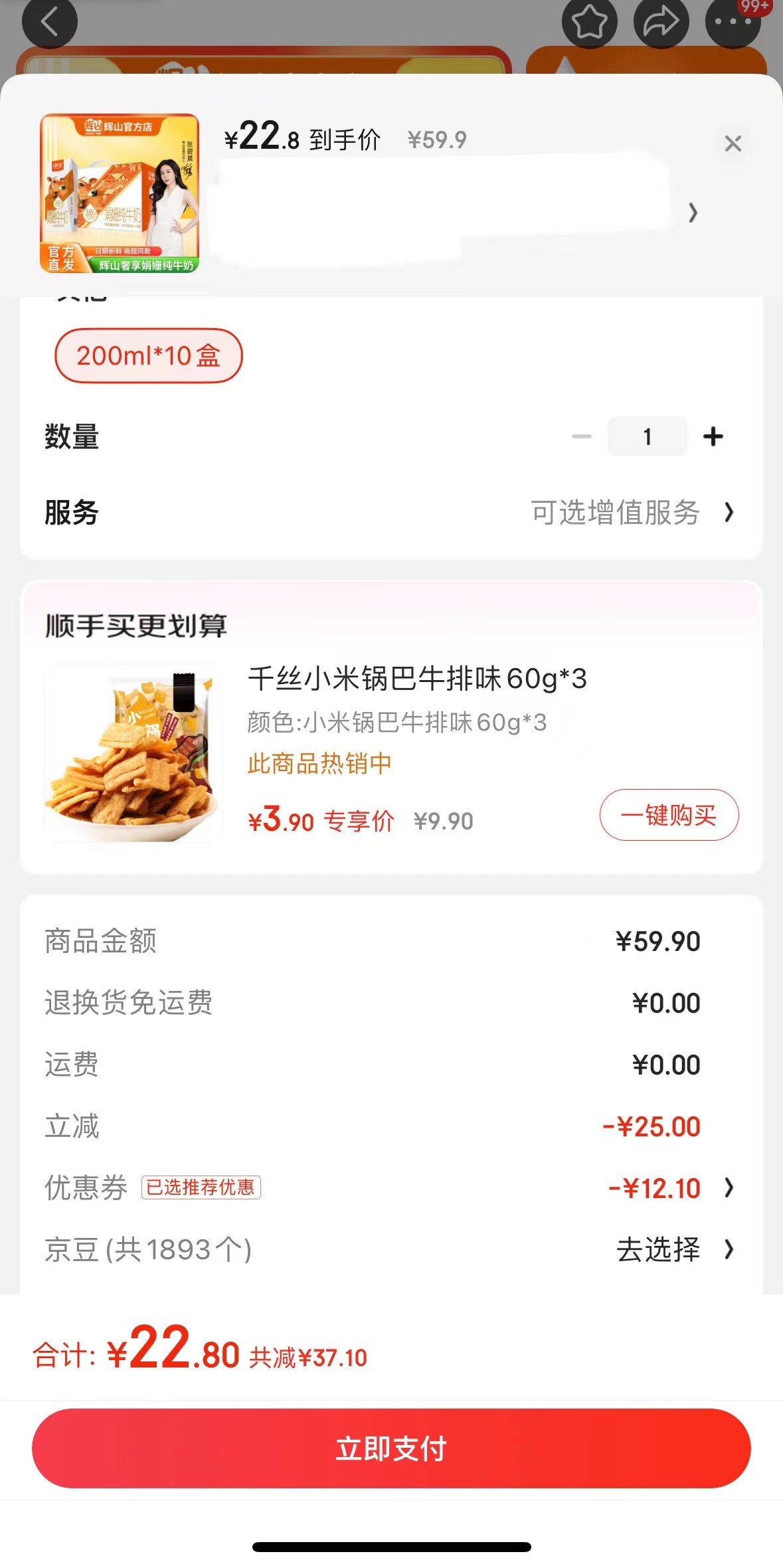Tap the decrease quantity minus icon

(x=582, y=436)
